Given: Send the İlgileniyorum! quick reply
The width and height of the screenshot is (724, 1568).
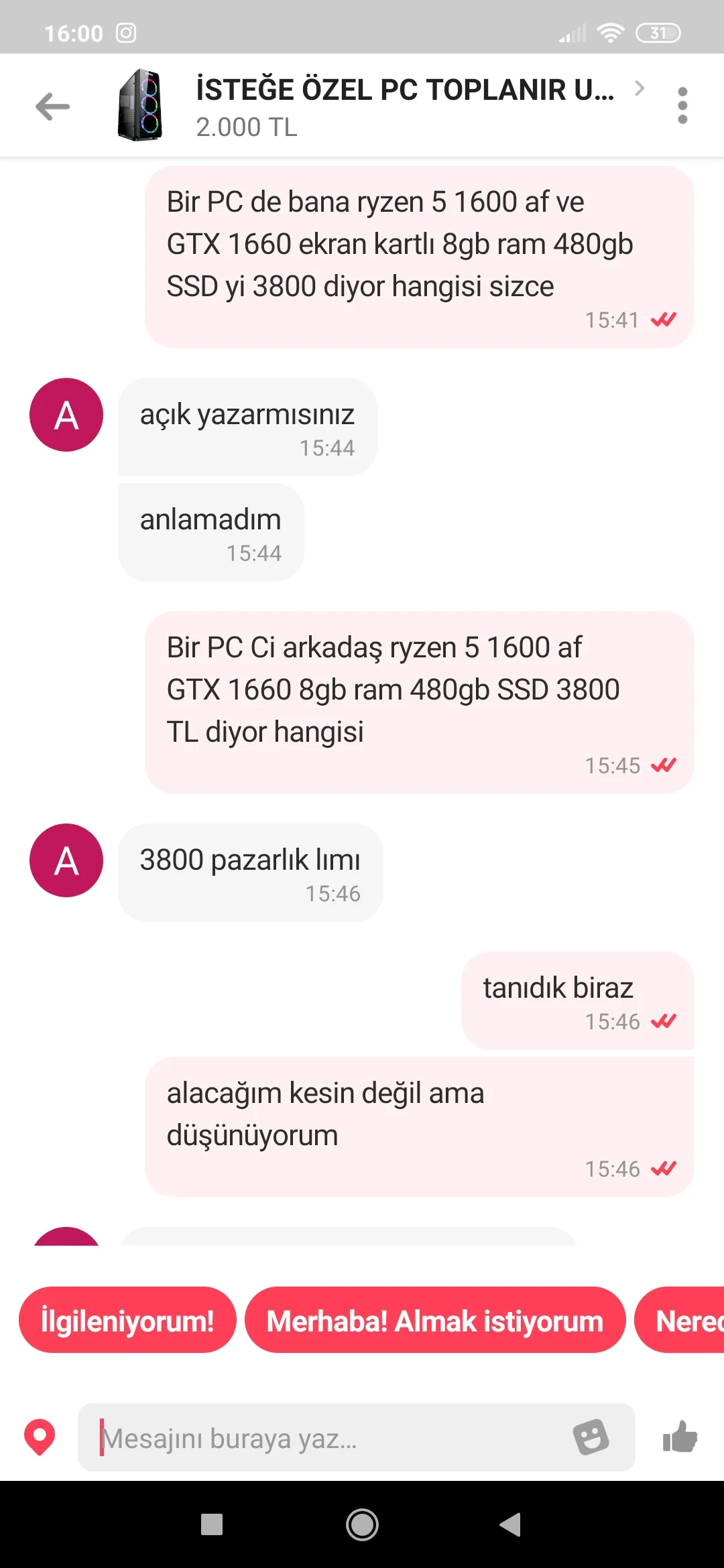Looking at the screenshot, I should [x=127, y=1321].
